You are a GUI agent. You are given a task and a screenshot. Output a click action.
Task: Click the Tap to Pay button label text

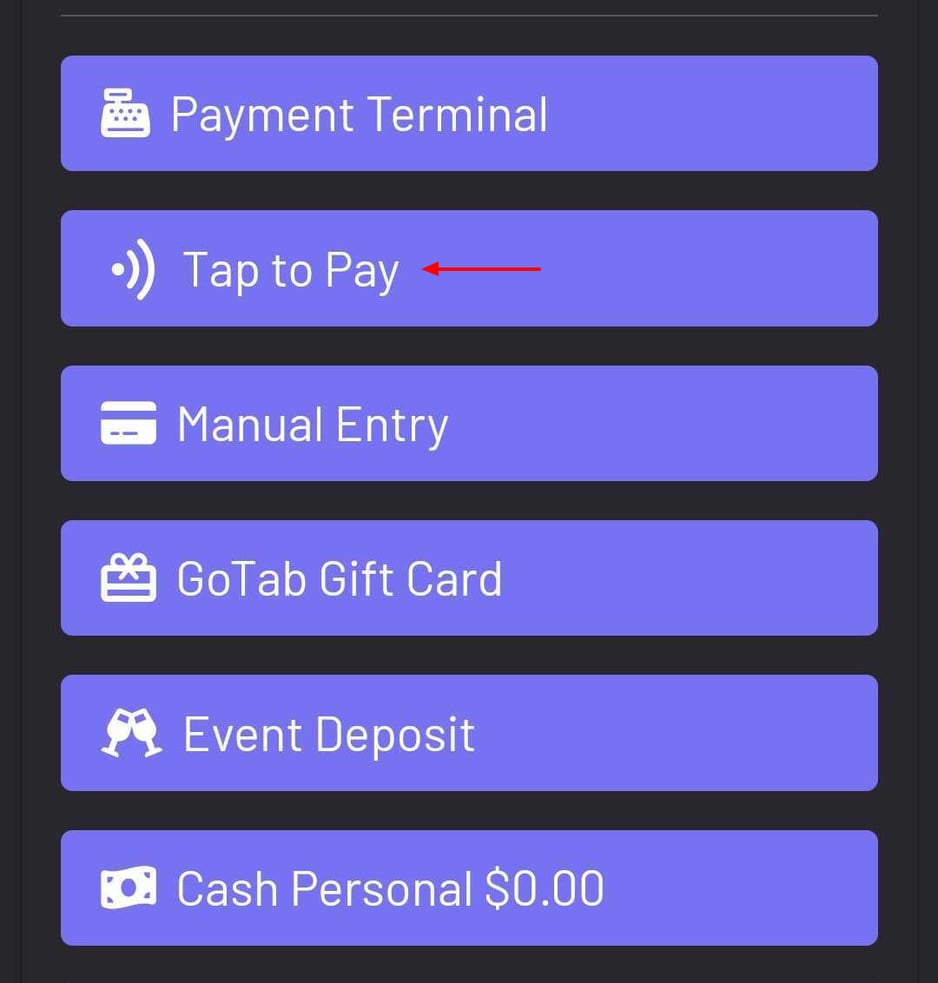[290, 268]
